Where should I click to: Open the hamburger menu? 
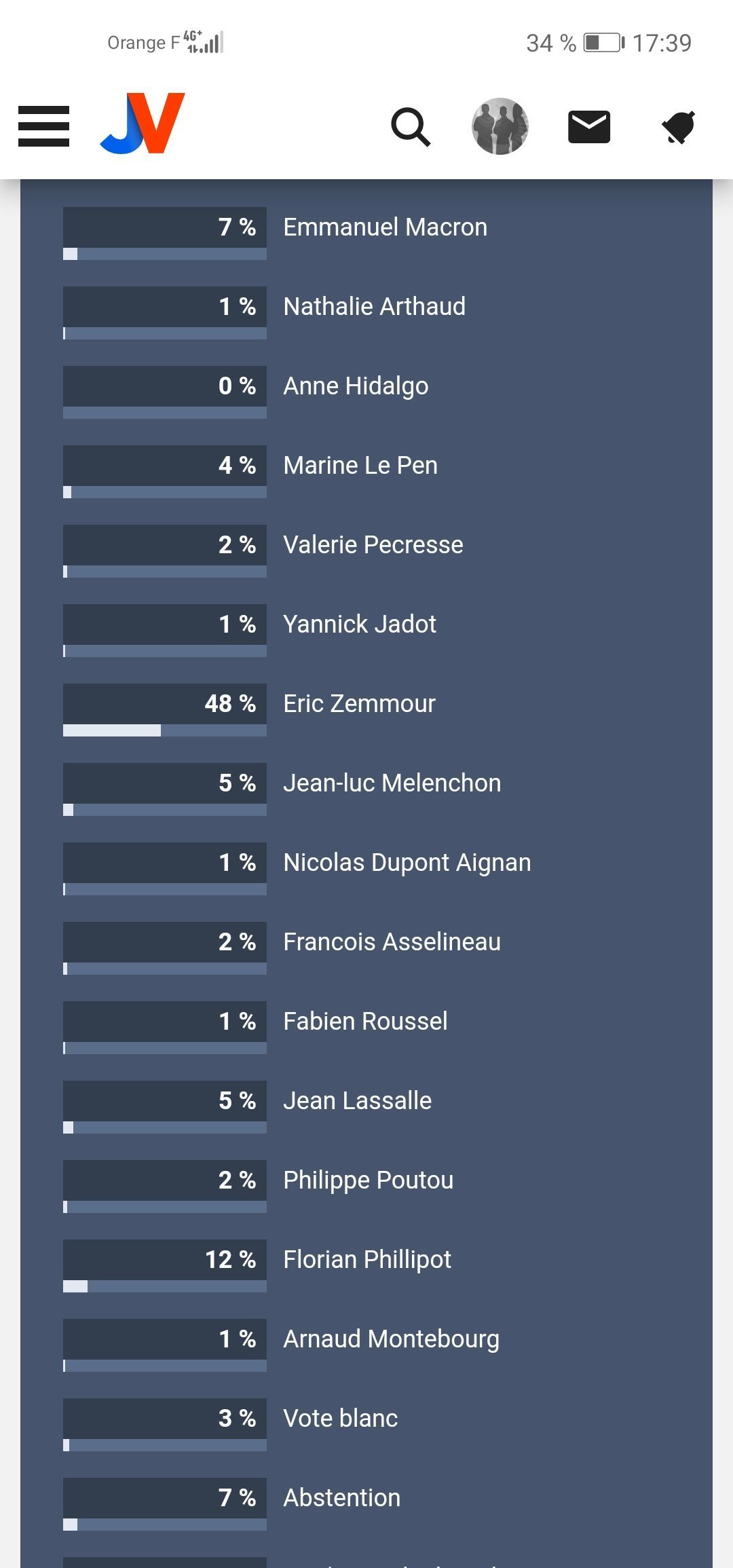43,126
